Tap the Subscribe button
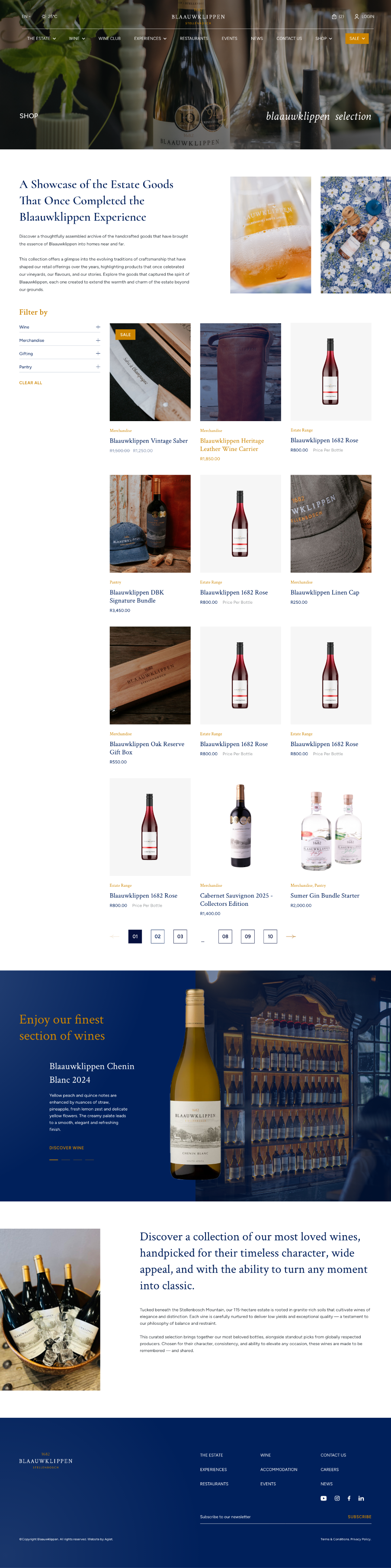The height and width of the screenshot is (1568, 391). tap(359, 1517)
